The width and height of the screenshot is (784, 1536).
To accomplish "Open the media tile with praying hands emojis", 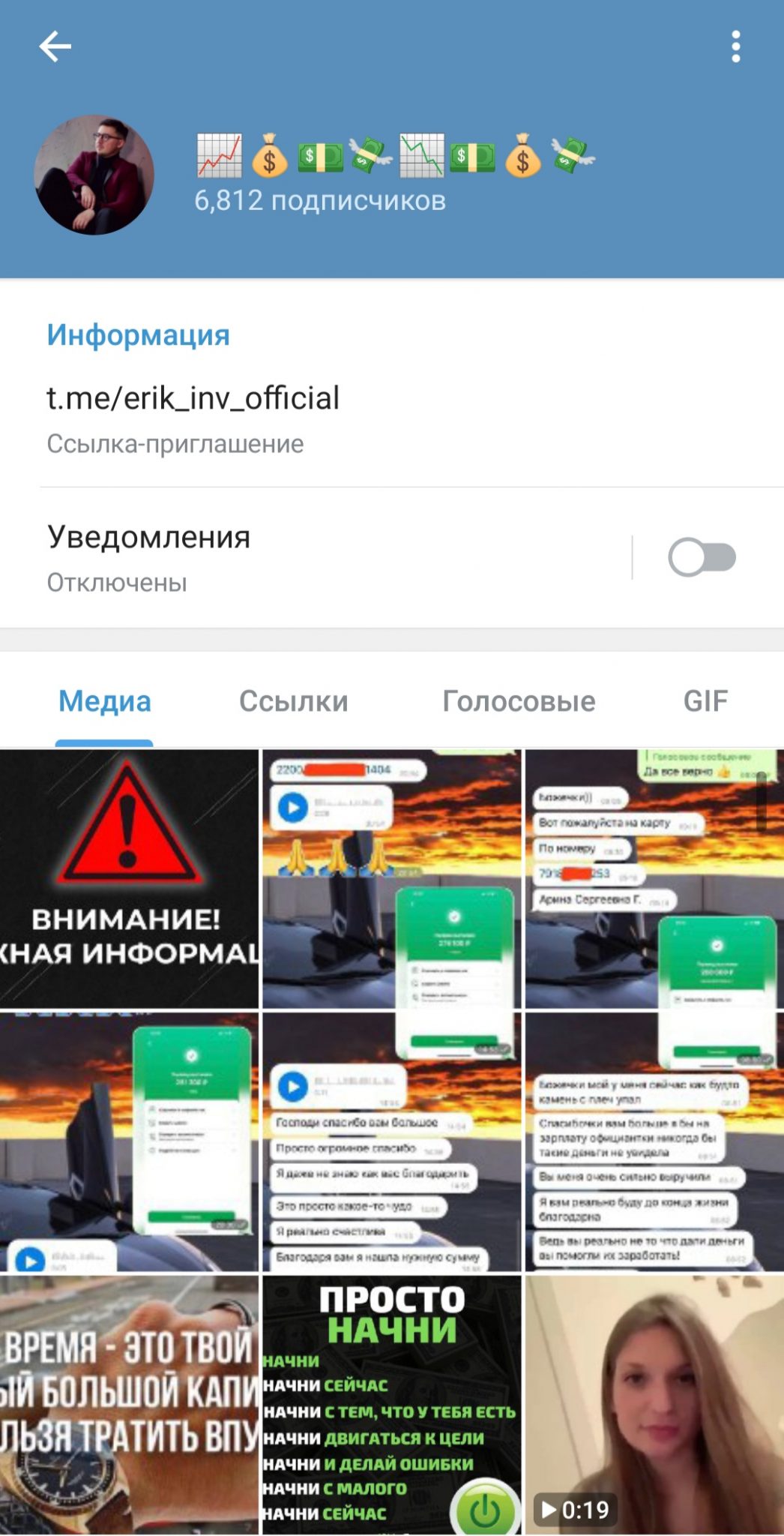I will (x=392, y=878).
